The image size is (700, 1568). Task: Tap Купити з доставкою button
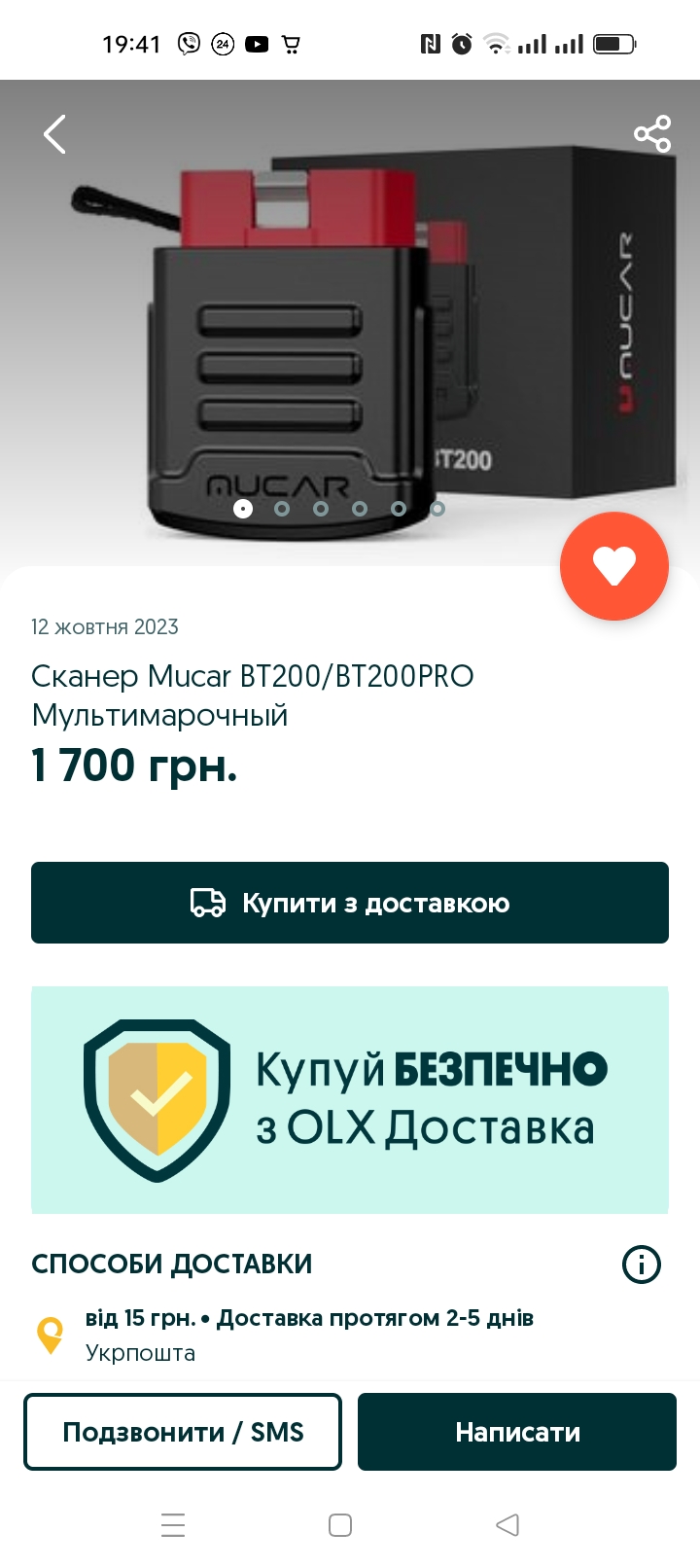tap(350, 903)
